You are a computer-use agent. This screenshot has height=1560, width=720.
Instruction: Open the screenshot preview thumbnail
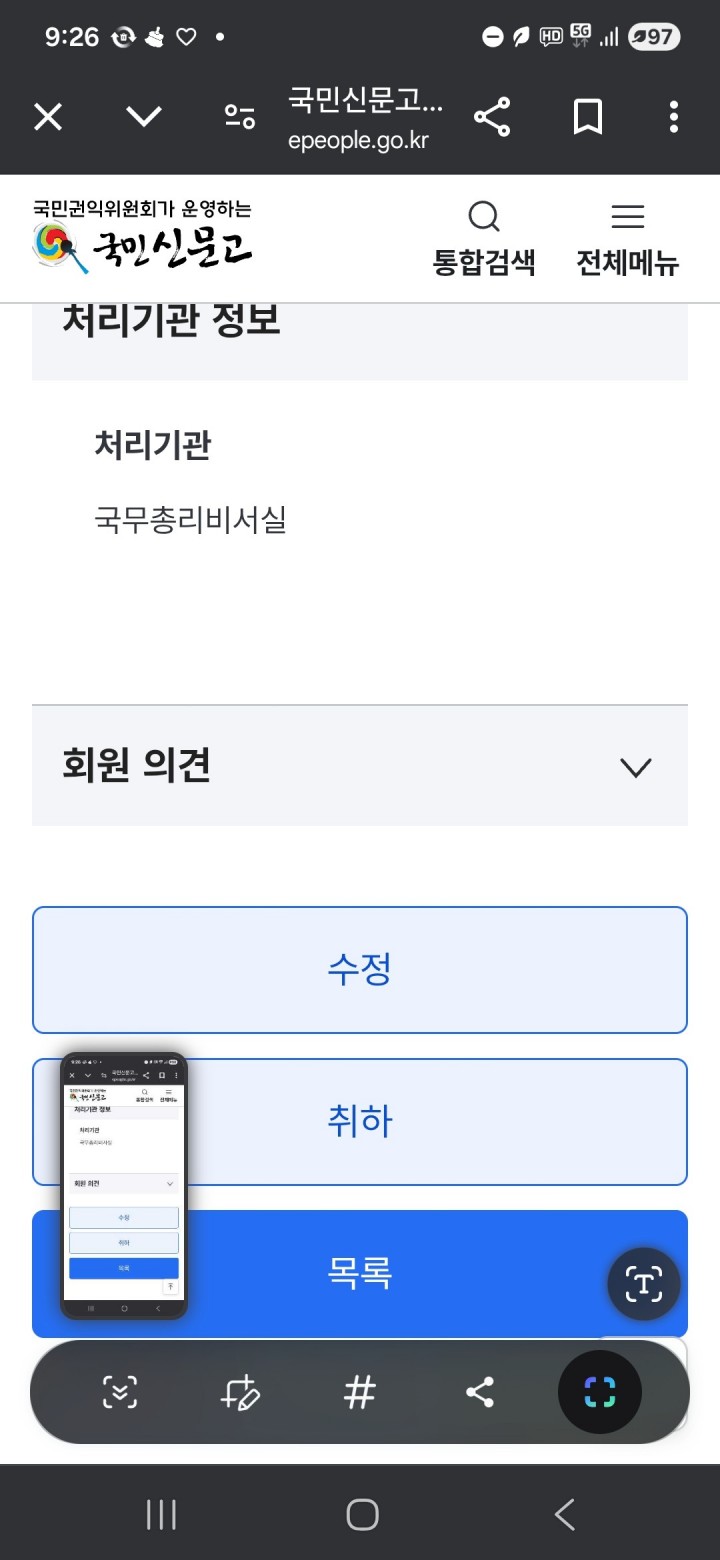(124, 1185)
